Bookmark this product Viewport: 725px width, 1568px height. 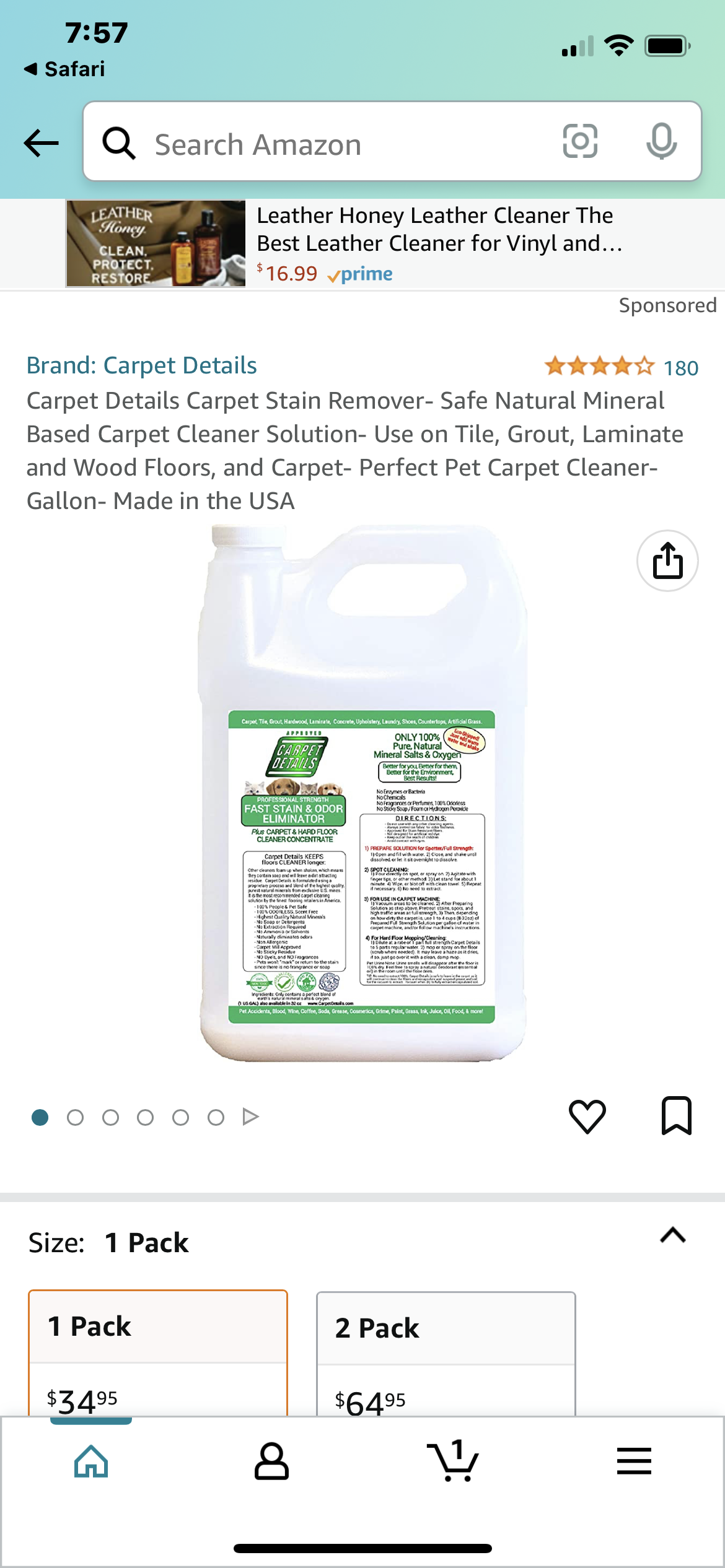point(676,1116)
